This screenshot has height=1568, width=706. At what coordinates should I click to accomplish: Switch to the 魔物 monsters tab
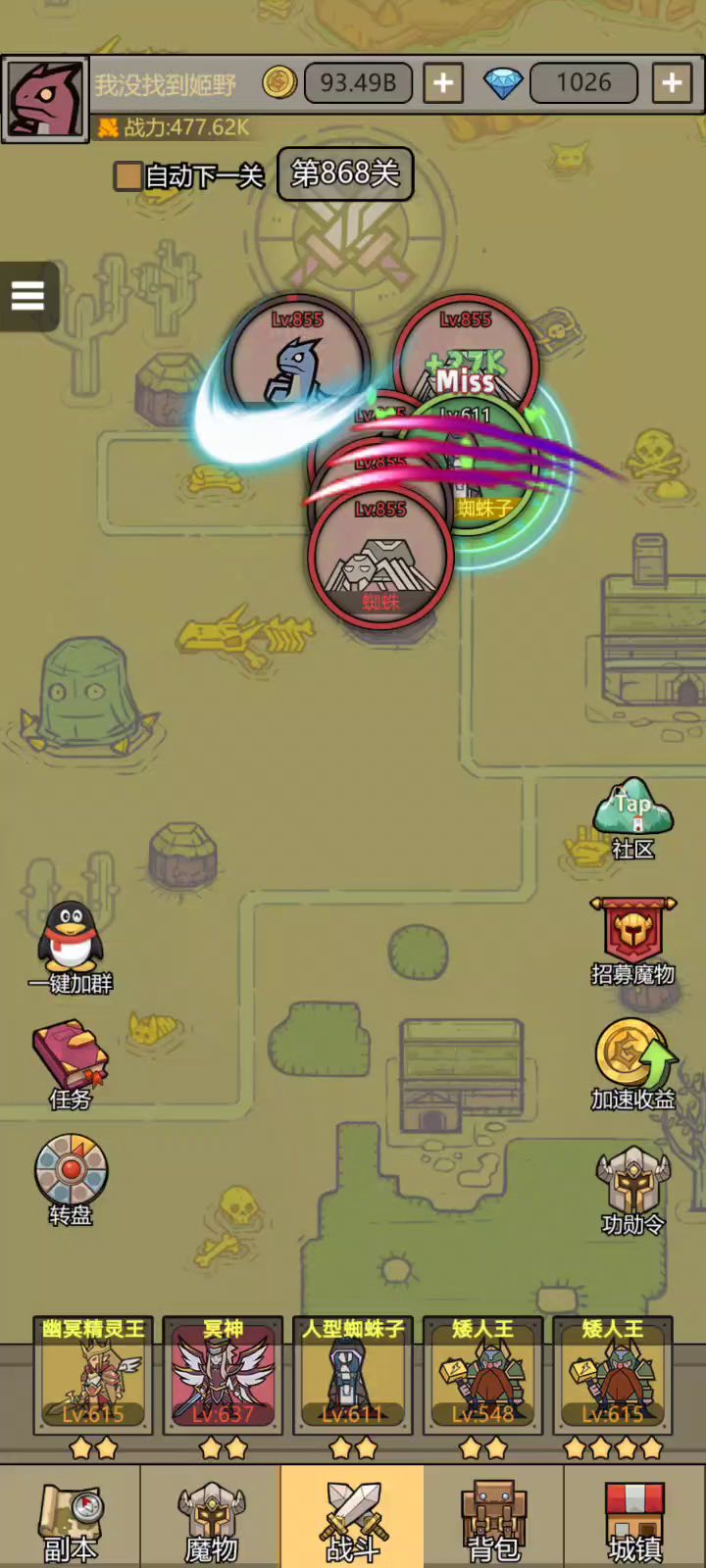point(211,1519)
